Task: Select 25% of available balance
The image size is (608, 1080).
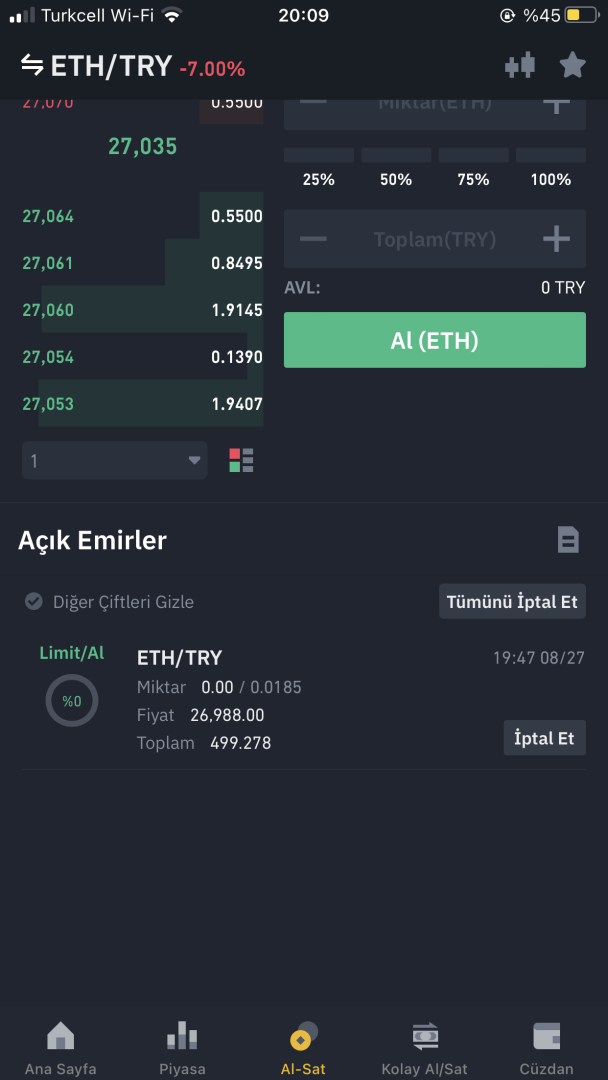Action: pos(319,170)
